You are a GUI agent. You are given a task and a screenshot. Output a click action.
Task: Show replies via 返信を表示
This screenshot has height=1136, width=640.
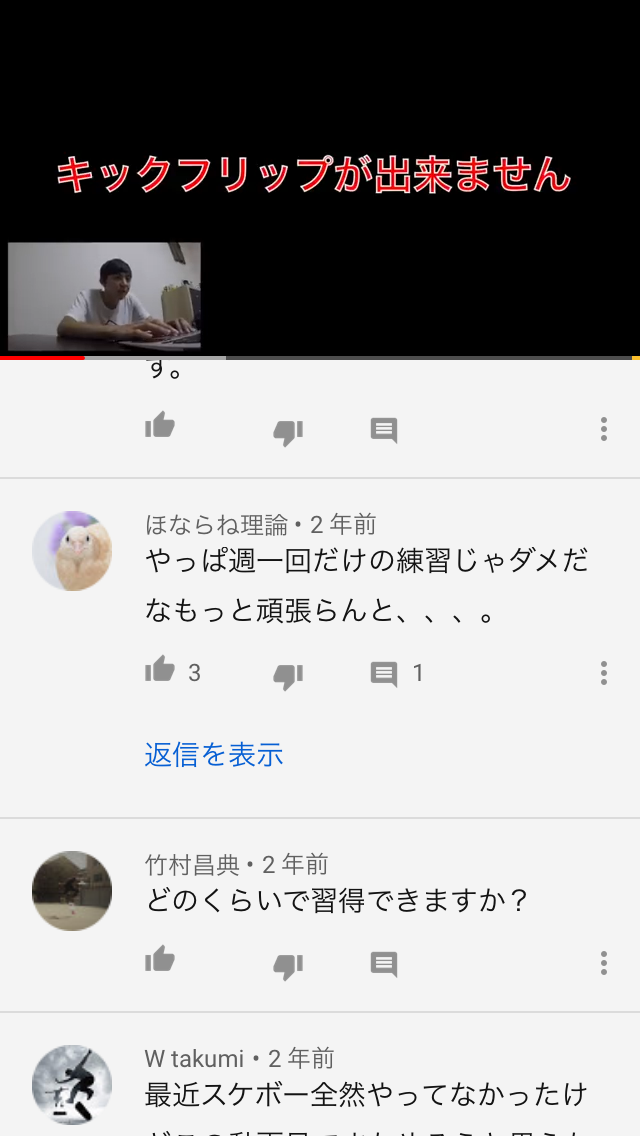click(214, 754)
